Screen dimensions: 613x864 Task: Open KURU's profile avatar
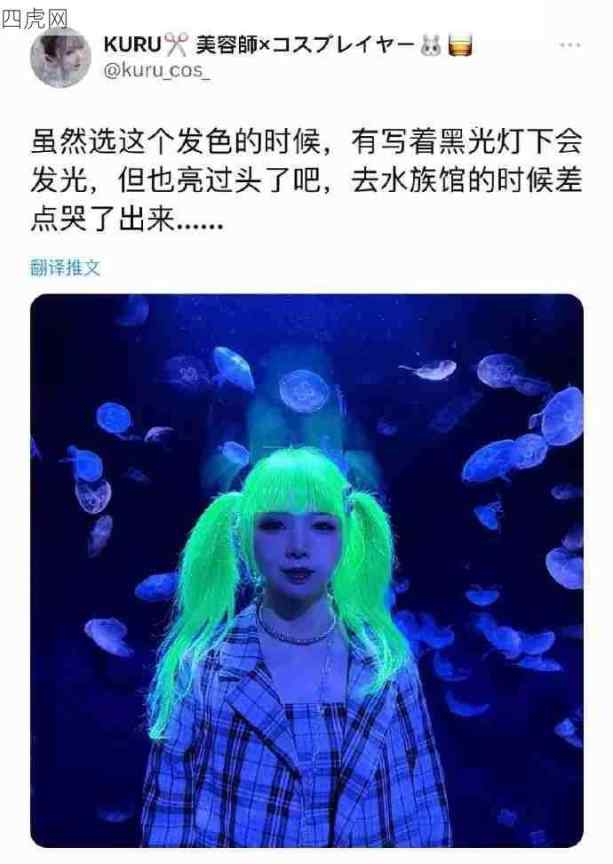click(x=59, y=59)
